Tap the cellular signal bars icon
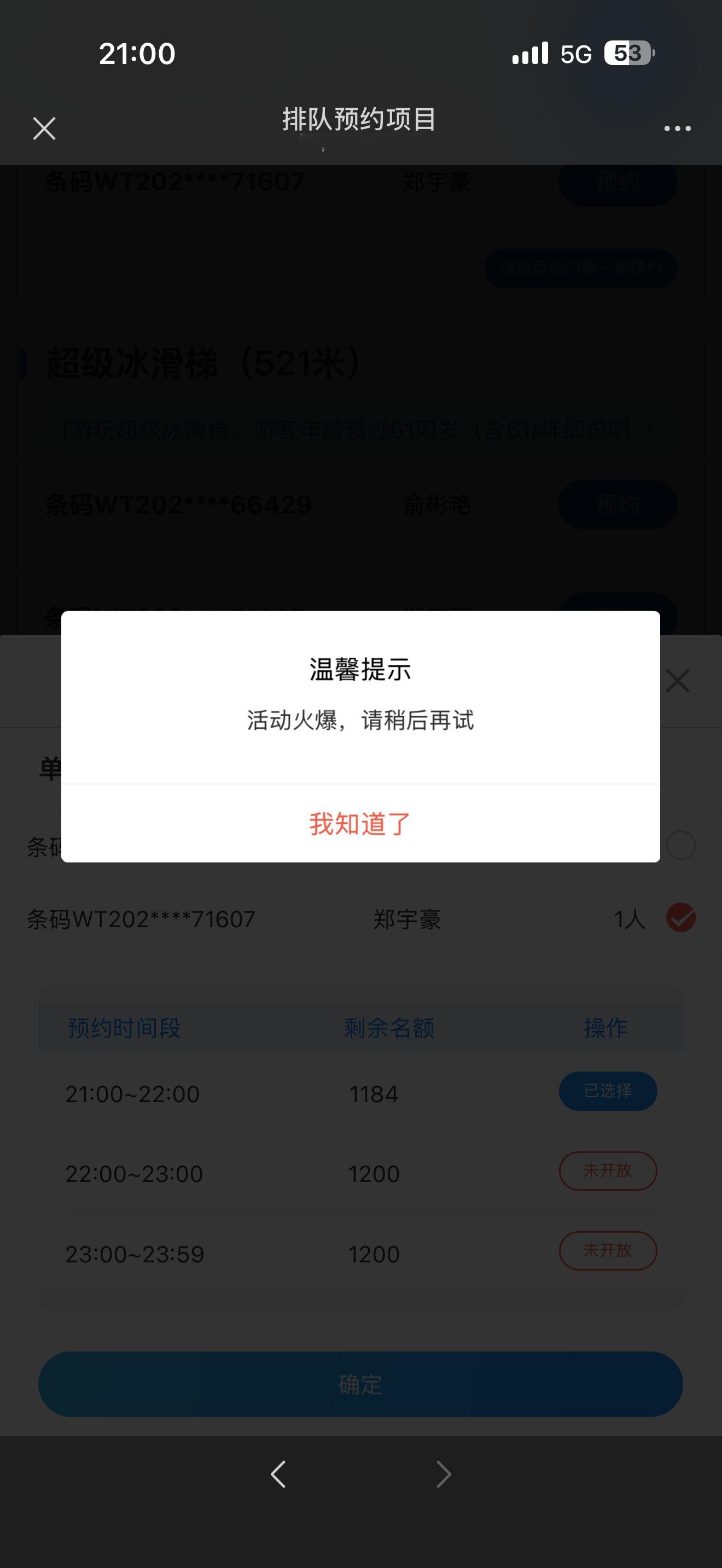 click(529, 54)
